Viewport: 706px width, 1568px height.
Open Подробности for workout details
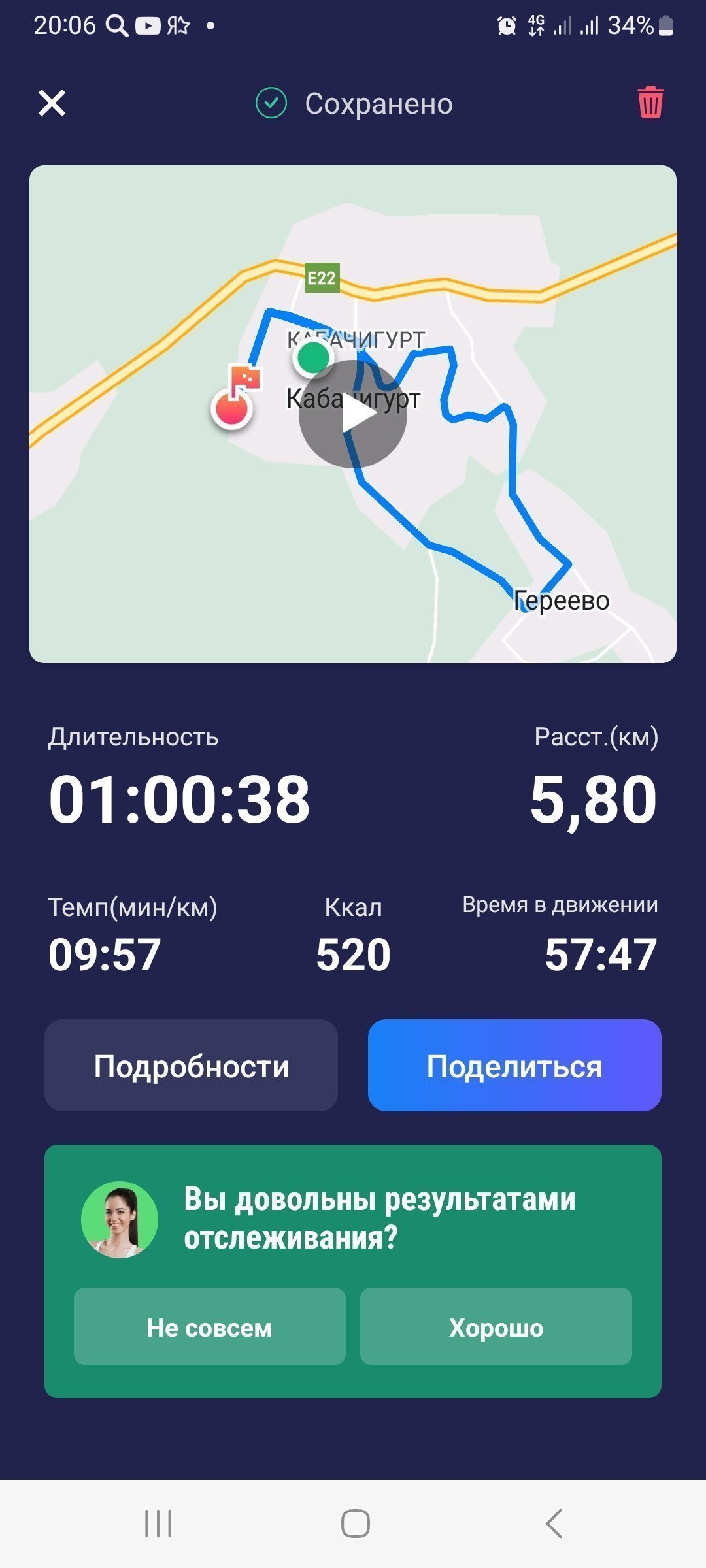pos(191,1066)
